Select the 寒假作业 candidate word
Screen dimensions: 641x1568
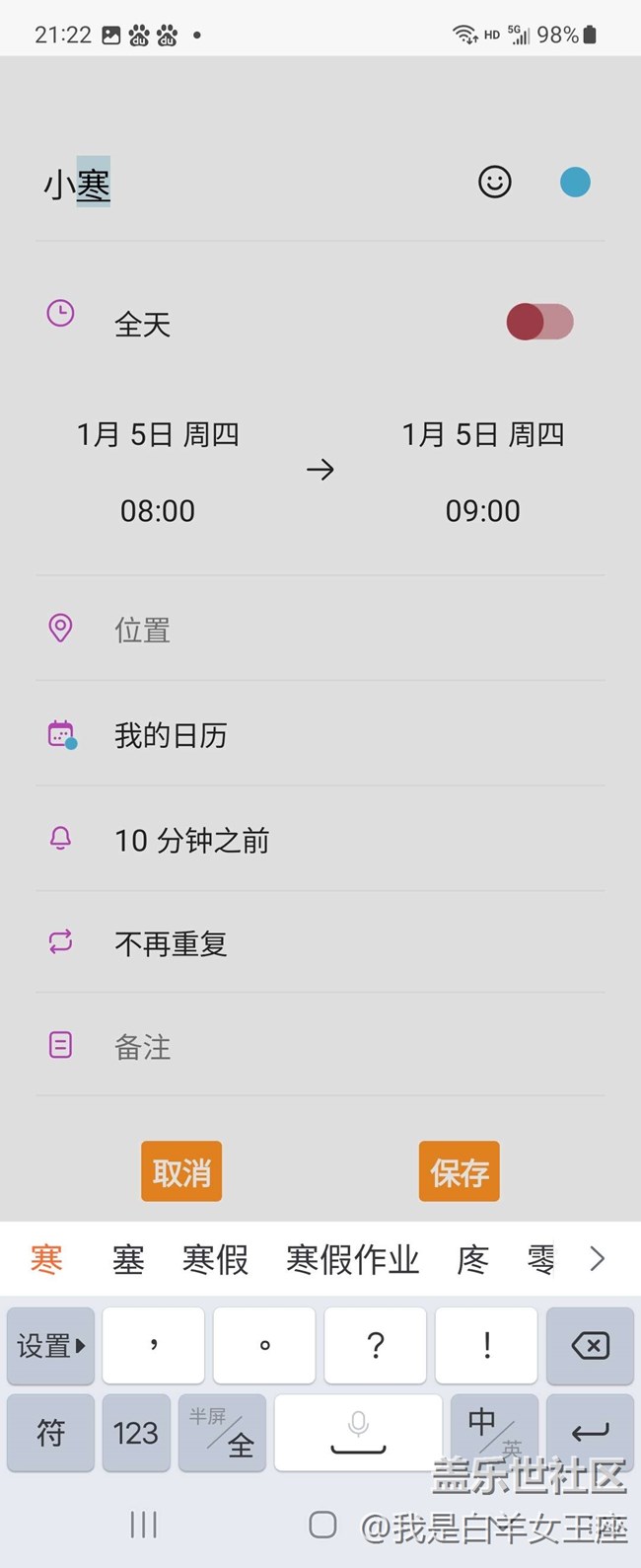coord(353,1259)
